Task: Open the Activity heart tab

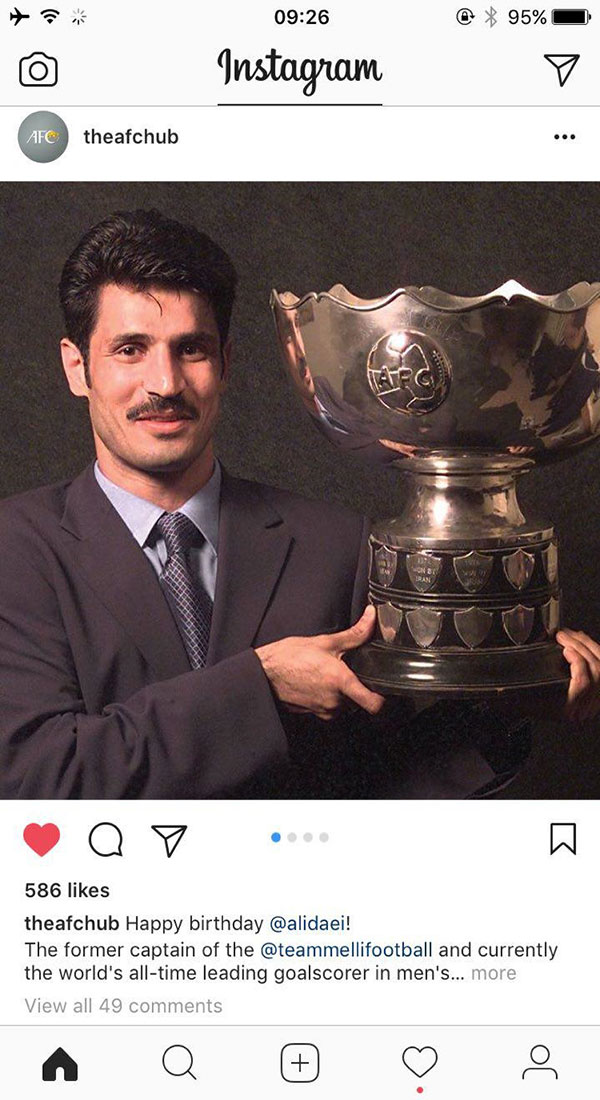Action: tap(420, 1062)
